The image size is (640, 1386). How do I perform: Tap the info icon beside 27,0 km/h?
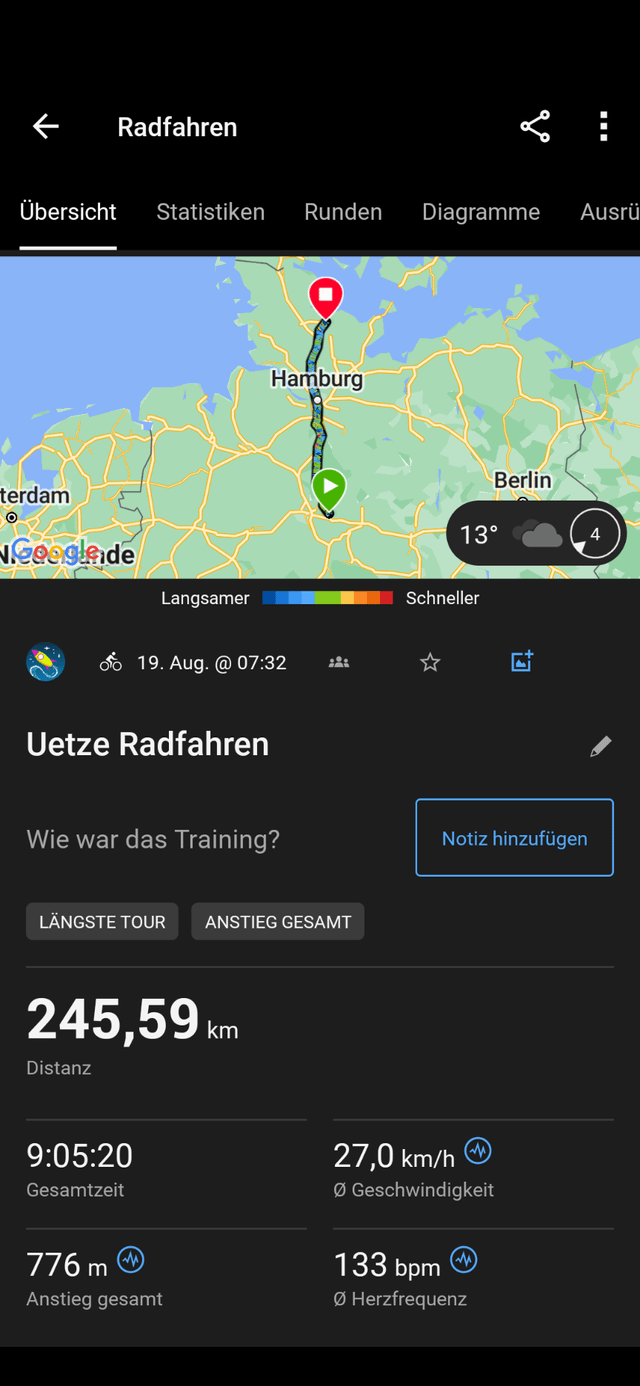478,1151
